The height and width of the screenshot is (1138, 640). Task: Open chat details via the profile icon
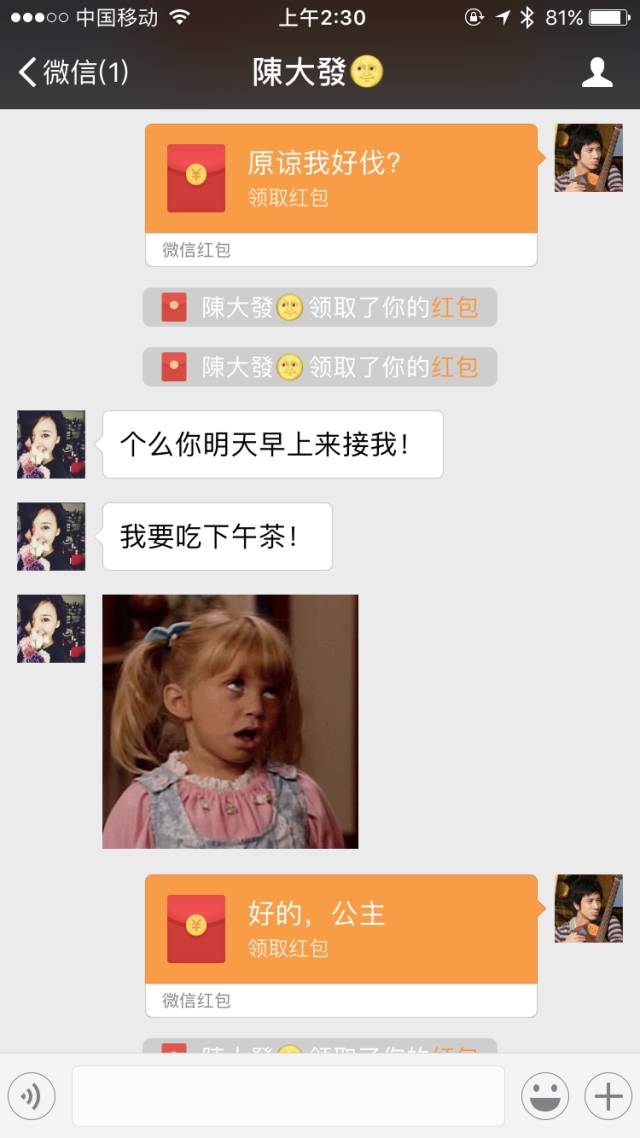pyautogui.click(x=596, y=73)
